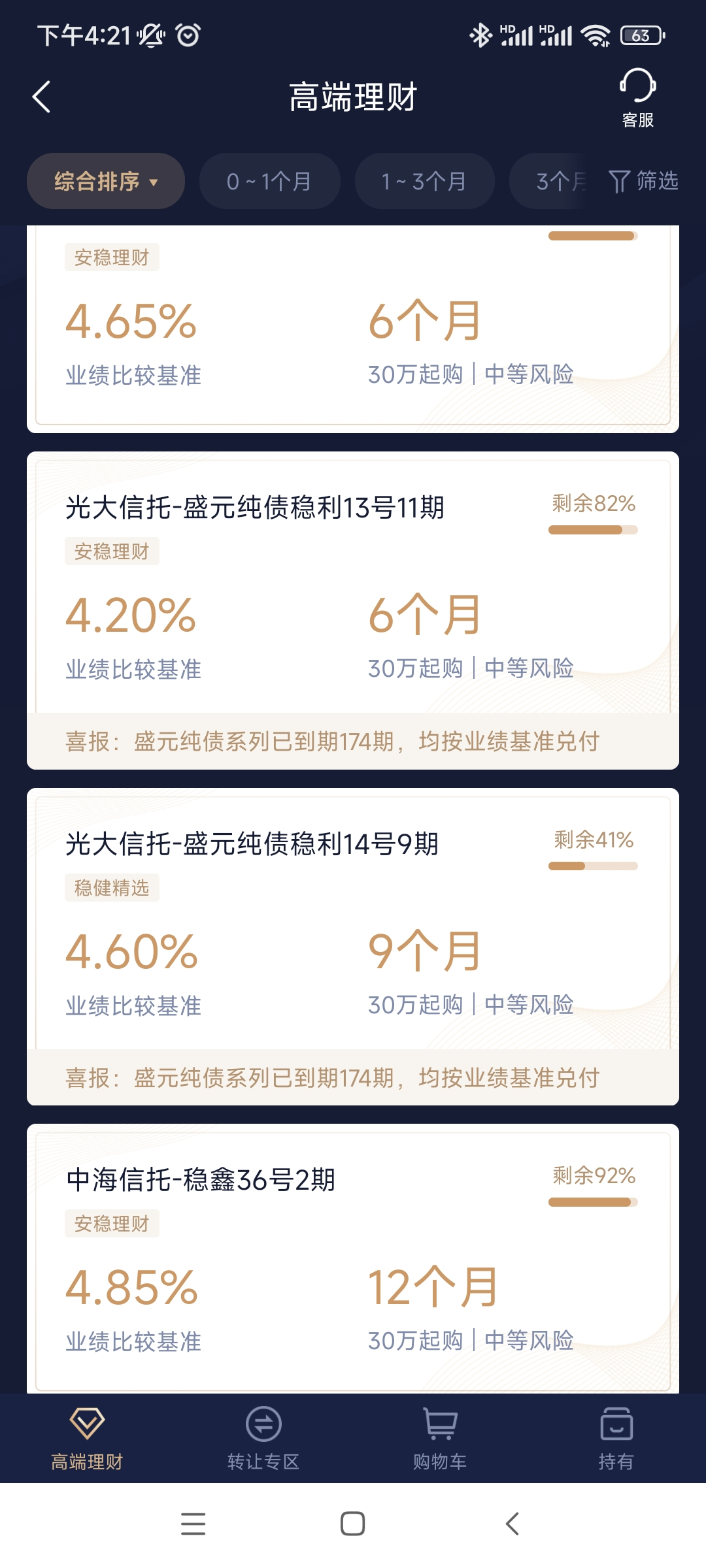Image resolution: width=706 pixels, height=1568 pixels.
Task: Tap the system home button
Action: 352,1524
